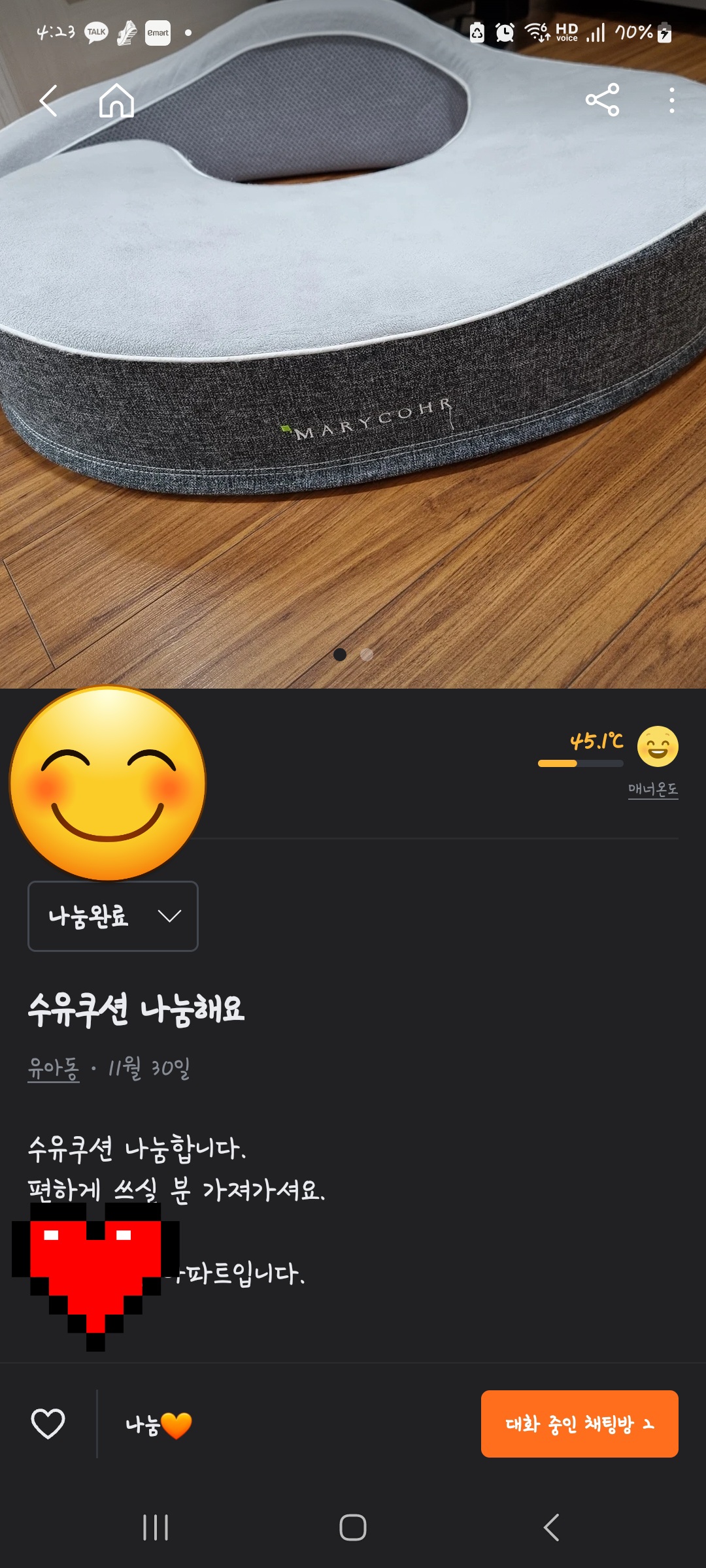Open 대화 중인 채팅방

click(x=579, y=1424)
